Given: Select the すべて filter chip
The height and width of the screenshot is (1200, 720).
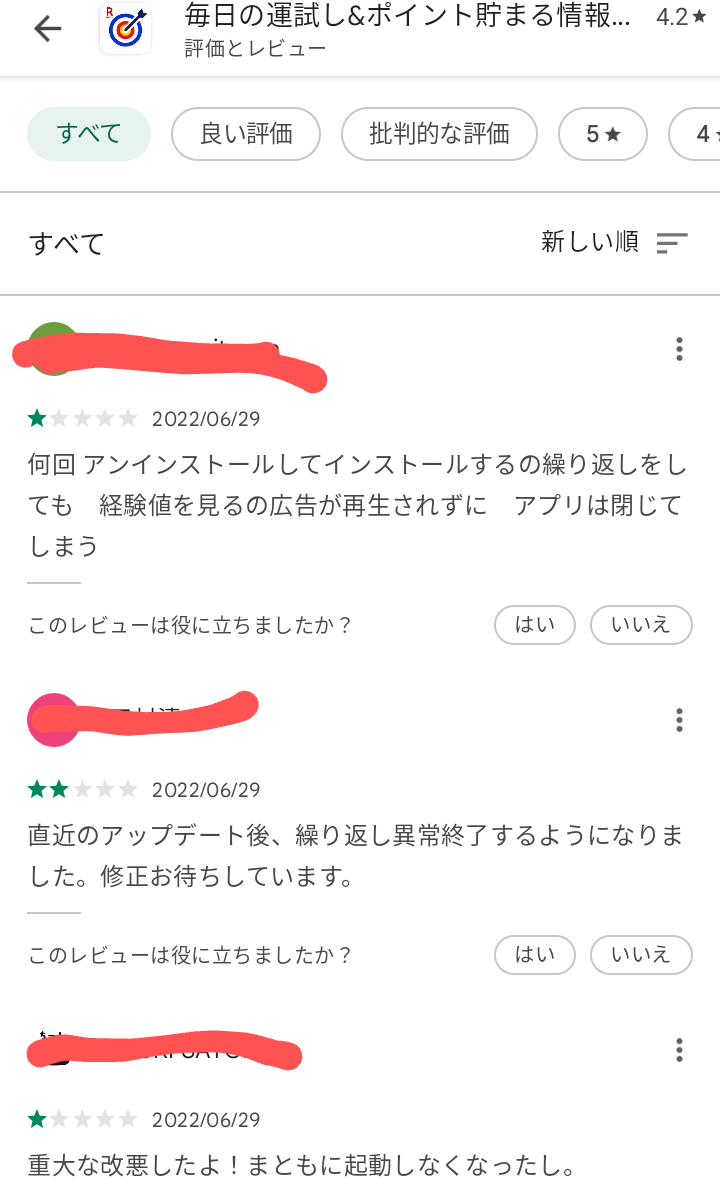Looking at the screenshot, I should [89, 134].
